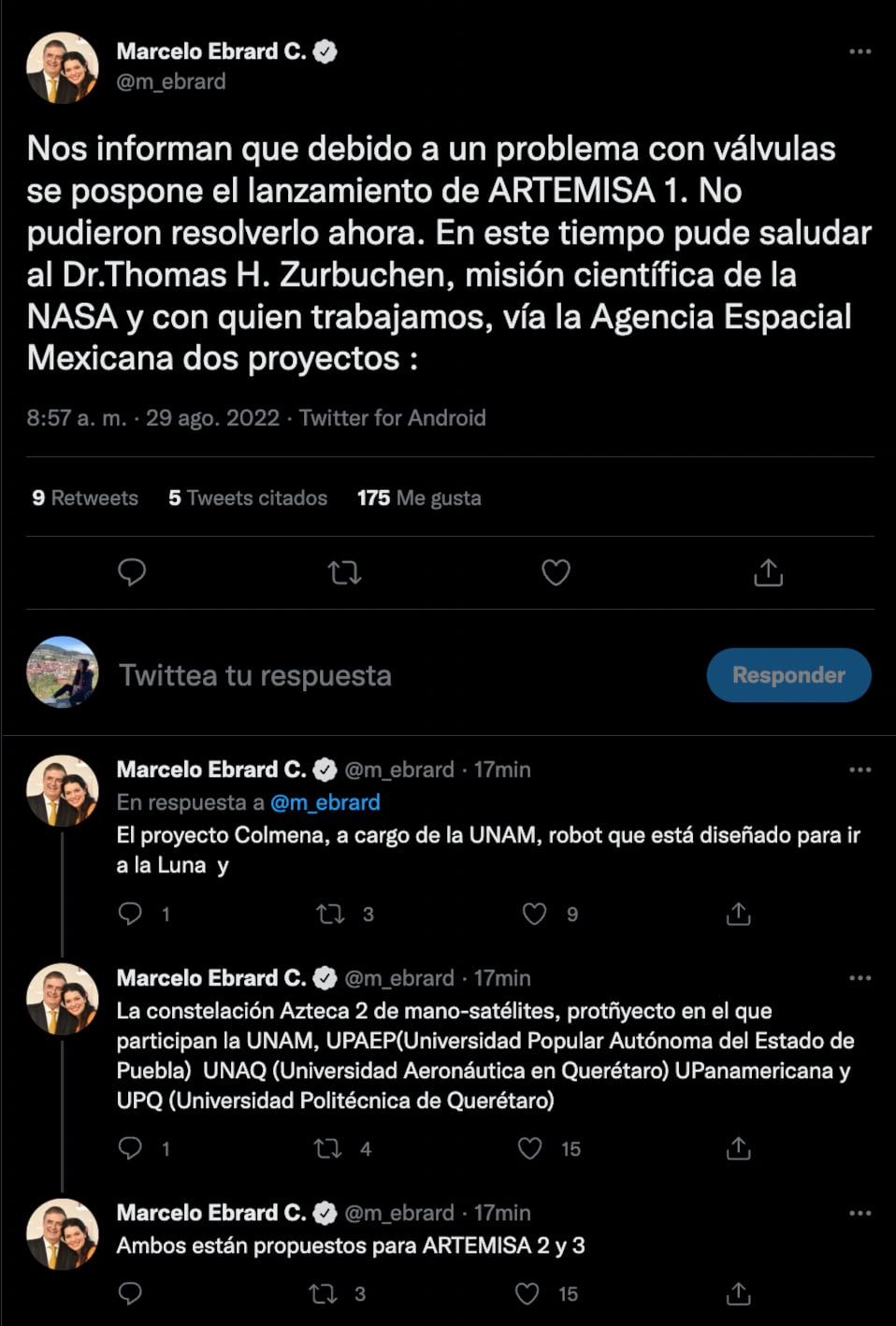Viewport: 896px width, 1326px height.
Task: Open the reply icon on the Colmena tweet
Action: [132, 914]
